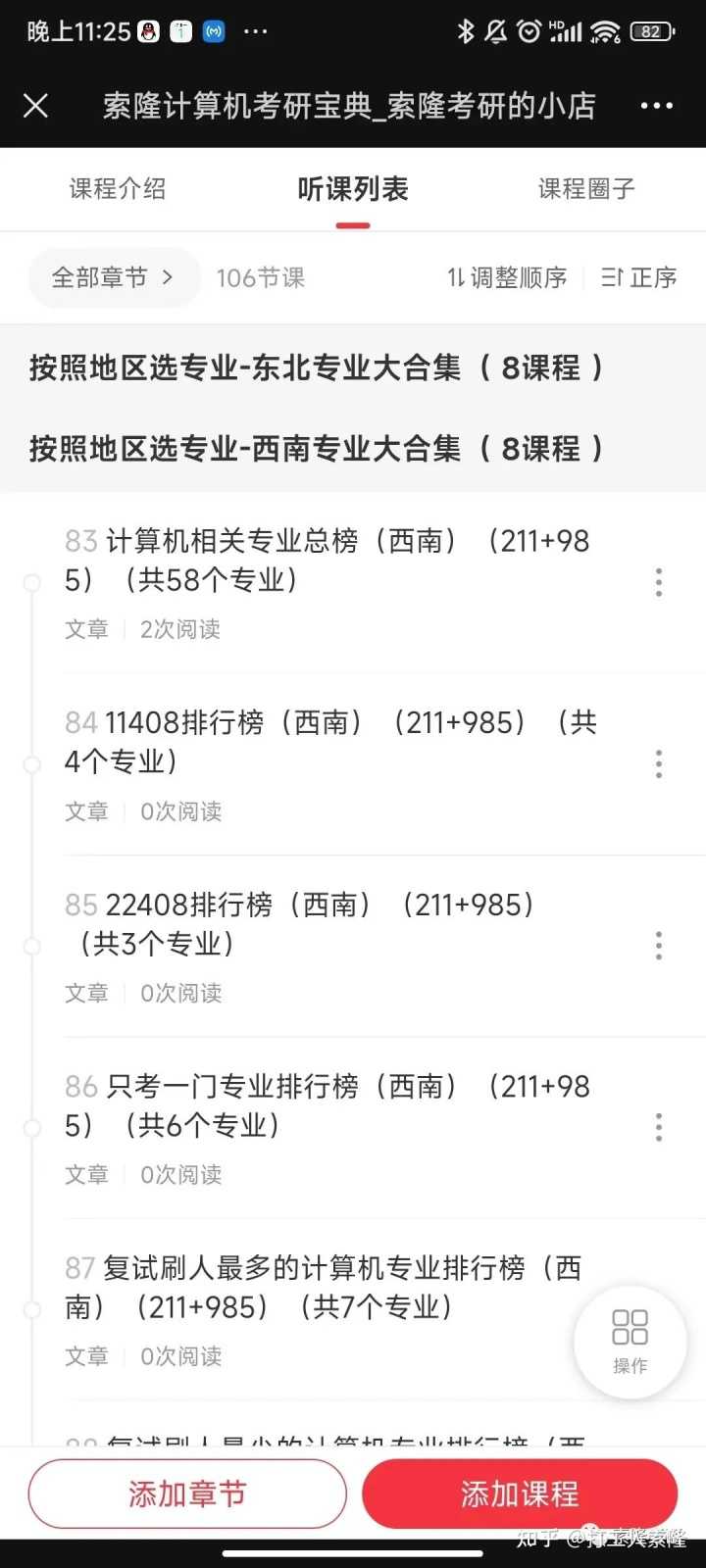Tap the 添加课程 button
This screenshot has height=1568, width=706.
coord(519,1494)
